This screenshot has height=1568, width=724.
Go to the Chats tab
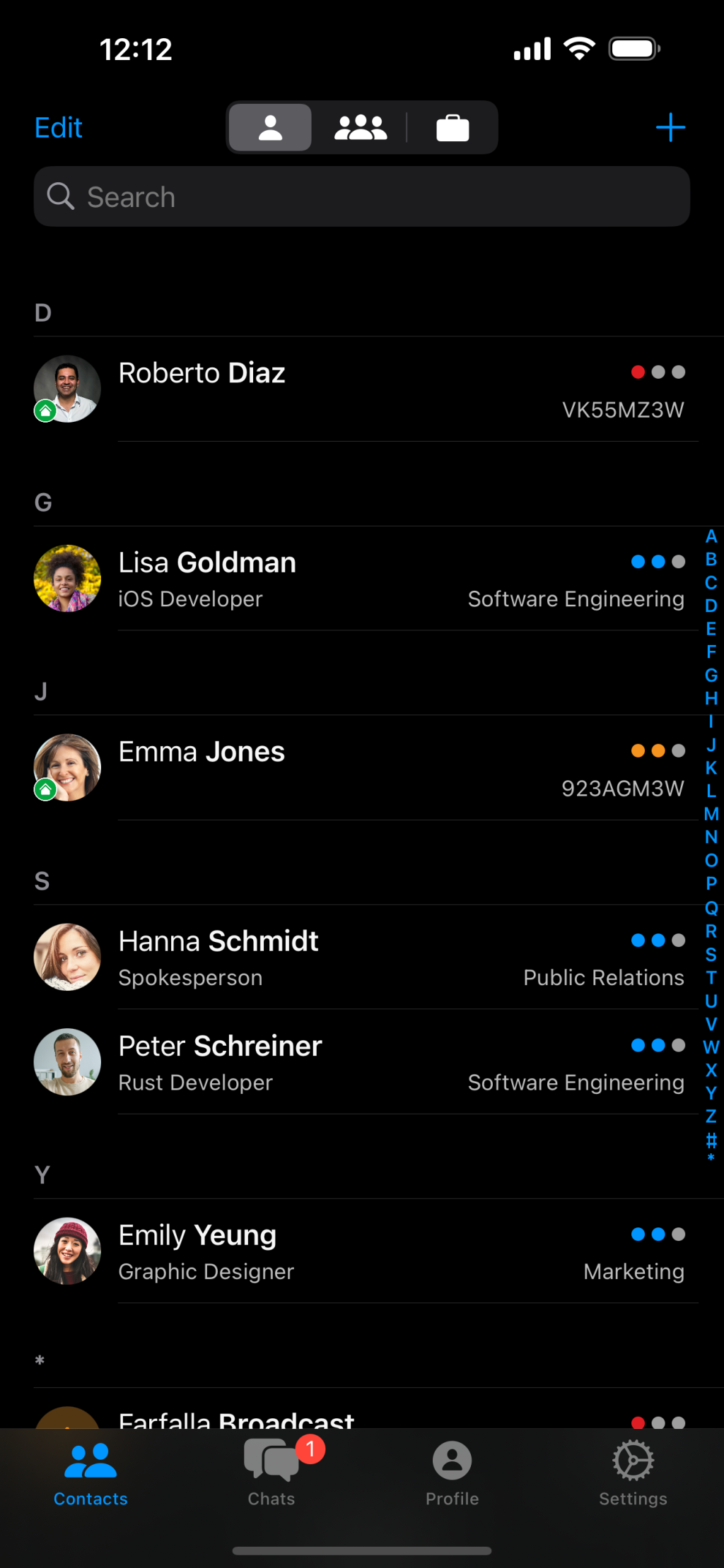pyautogui.click(x=271, y=1473)
